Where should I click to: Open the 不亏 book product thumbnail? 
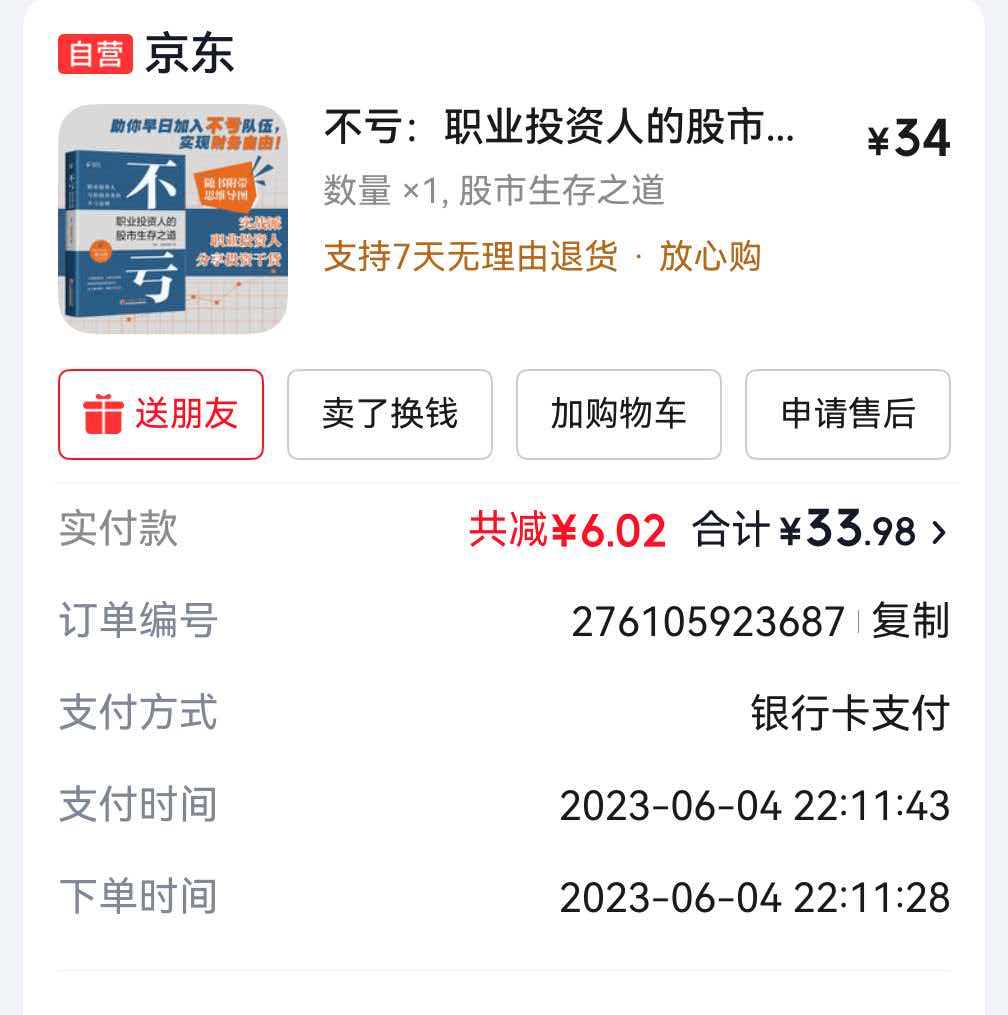click(x=173, y=220)
